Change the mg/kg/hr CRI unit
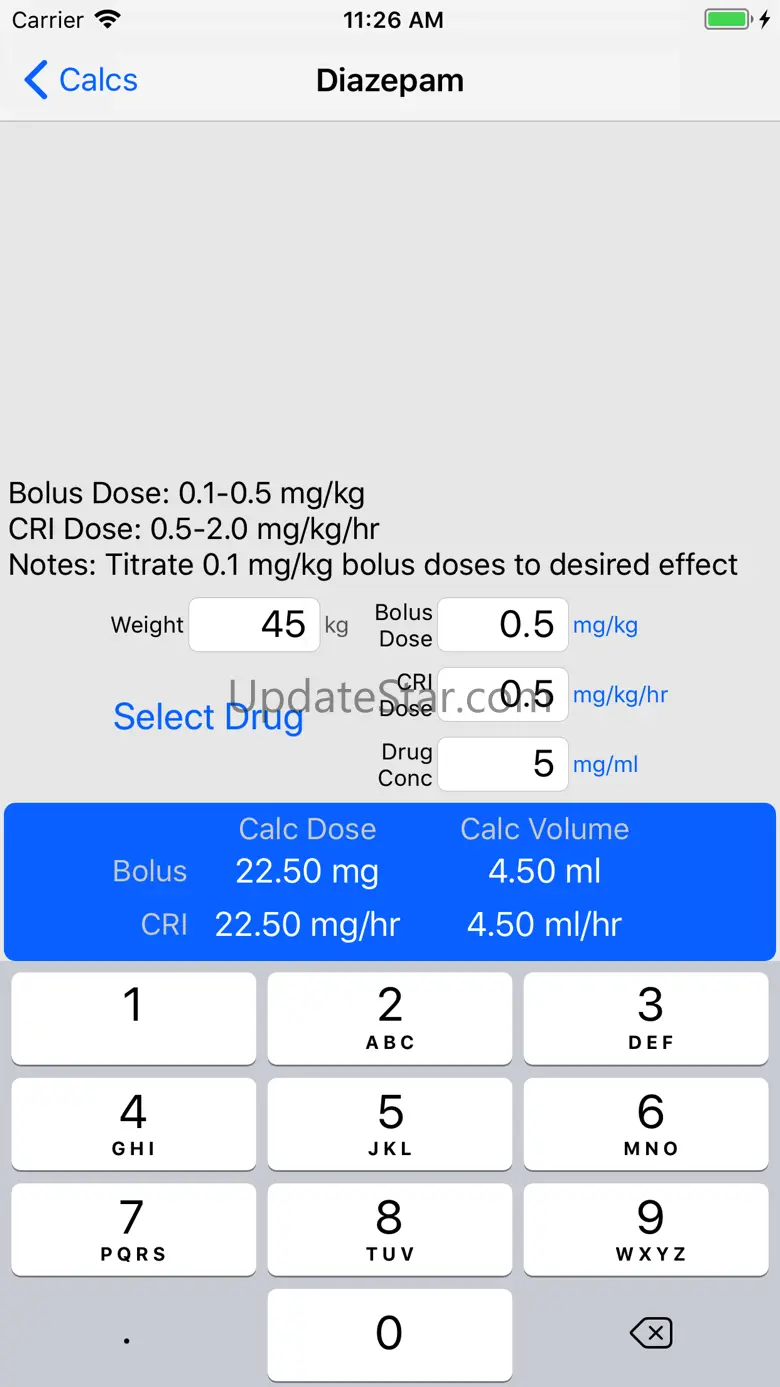This screenshot has width=780, height=1387. (620, 695)
